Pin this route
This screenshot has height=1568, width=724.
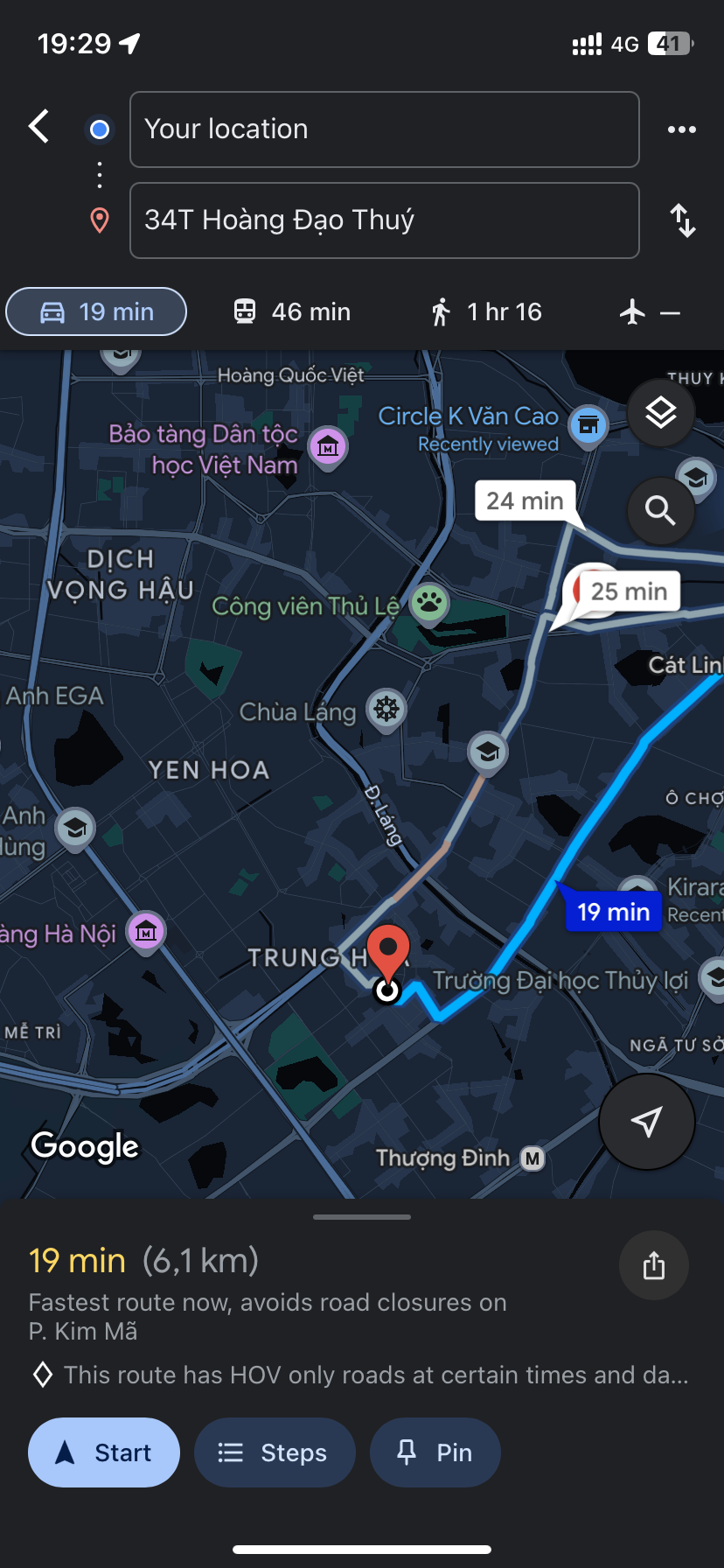(x=435, y=1452)
